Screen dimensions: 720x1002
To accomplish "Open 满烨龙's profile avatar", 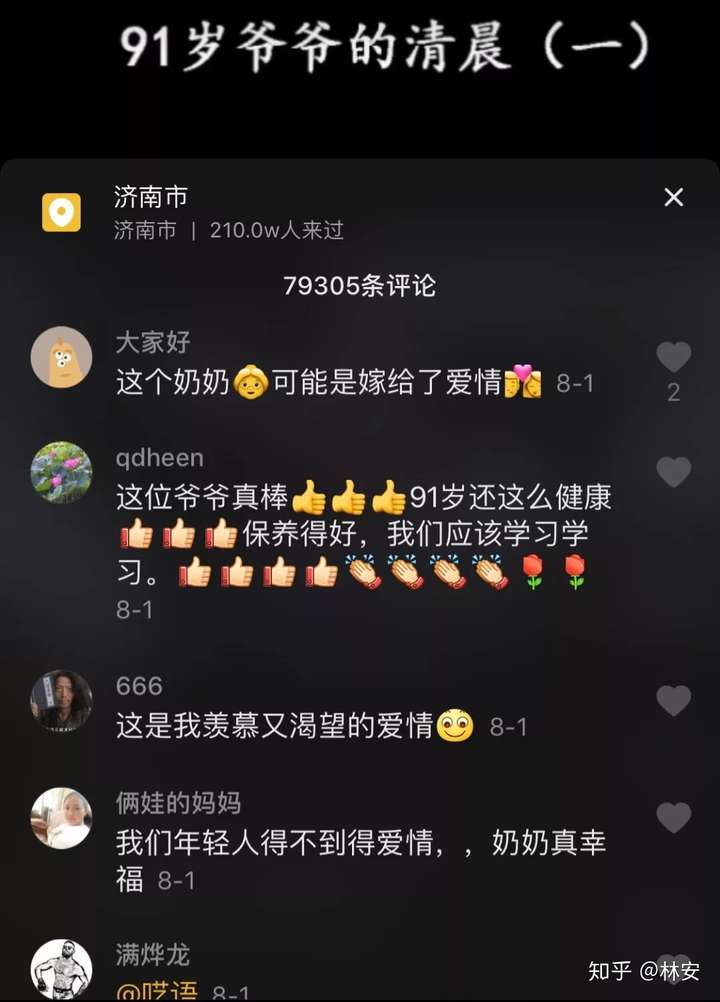I will (x=61, y=967).
